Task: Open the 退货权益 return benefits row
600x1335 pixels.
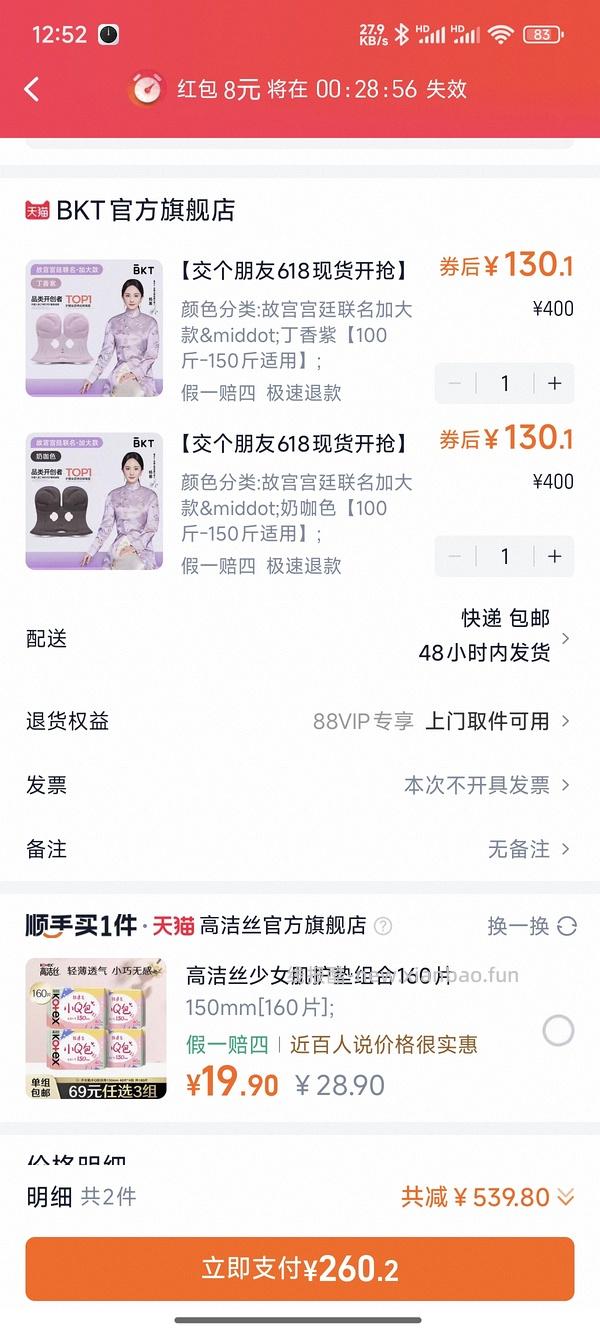Action: coord(300,721)
